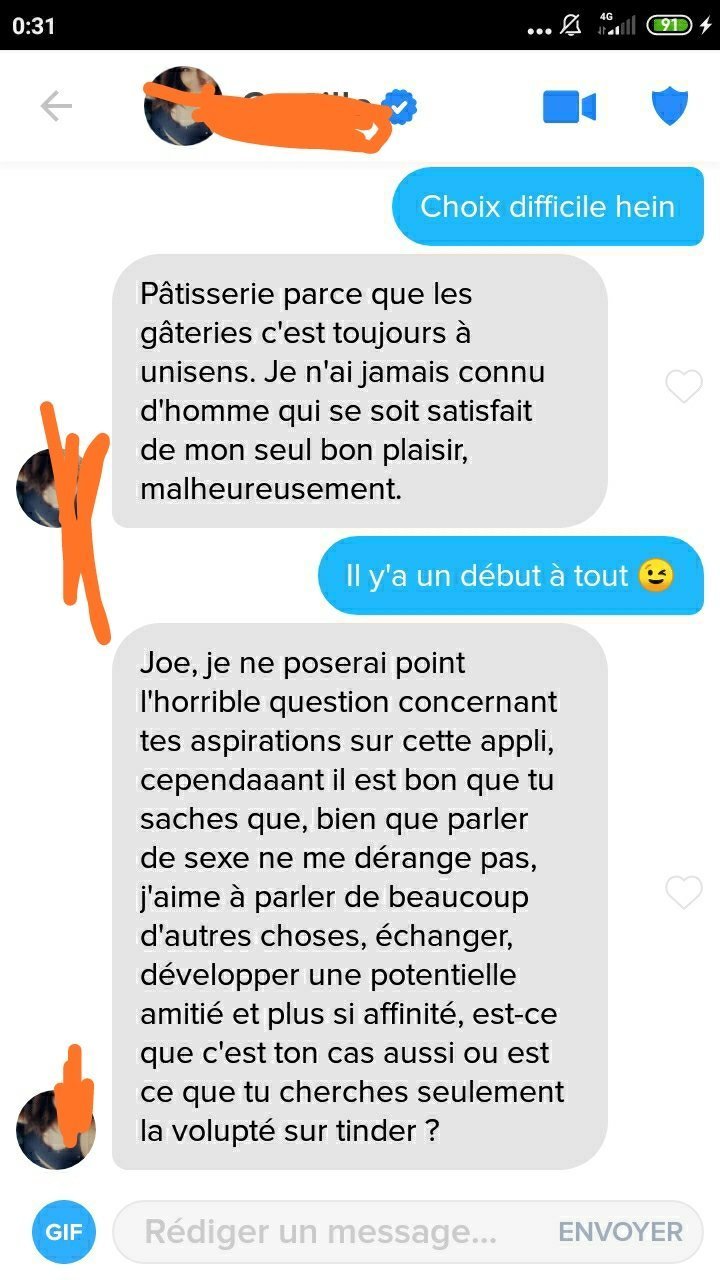The image size is (720, 1280).
Task: Go back using the top-left arrow
Action: 56,106
